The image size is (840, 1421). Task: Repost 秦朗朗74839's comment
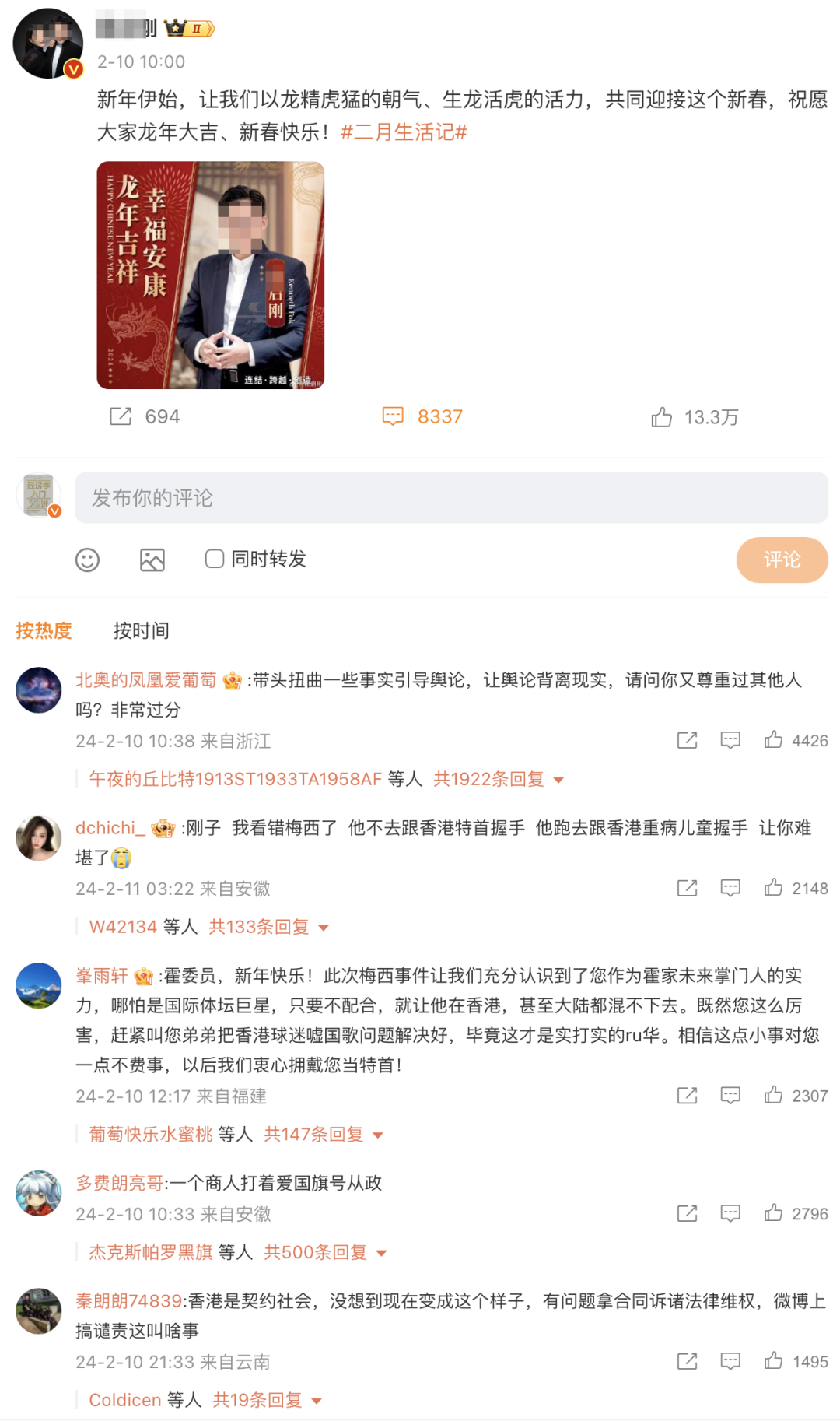687,1361
